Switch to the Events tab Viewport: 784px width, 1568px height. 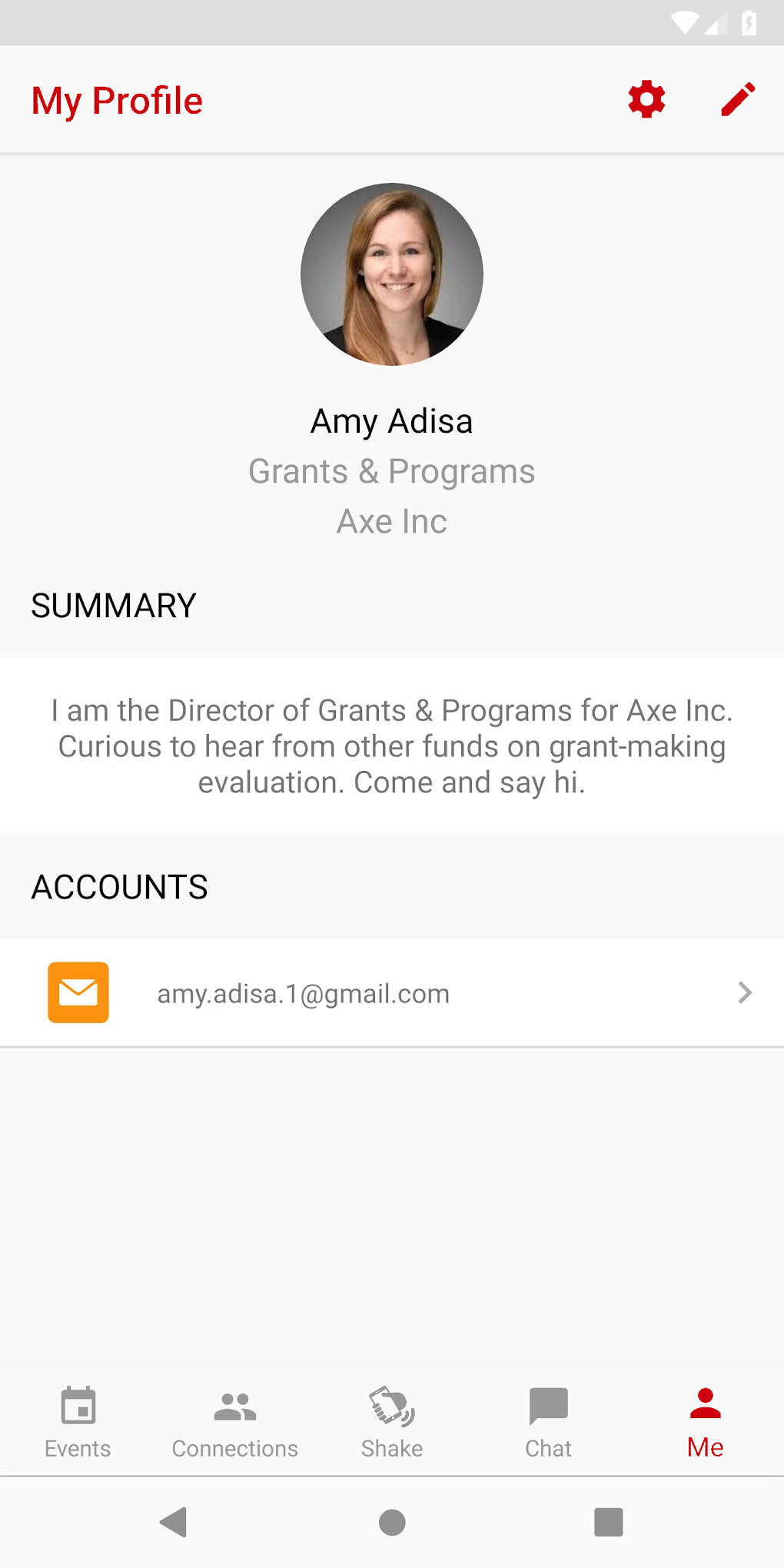(x=78, y=1422)
